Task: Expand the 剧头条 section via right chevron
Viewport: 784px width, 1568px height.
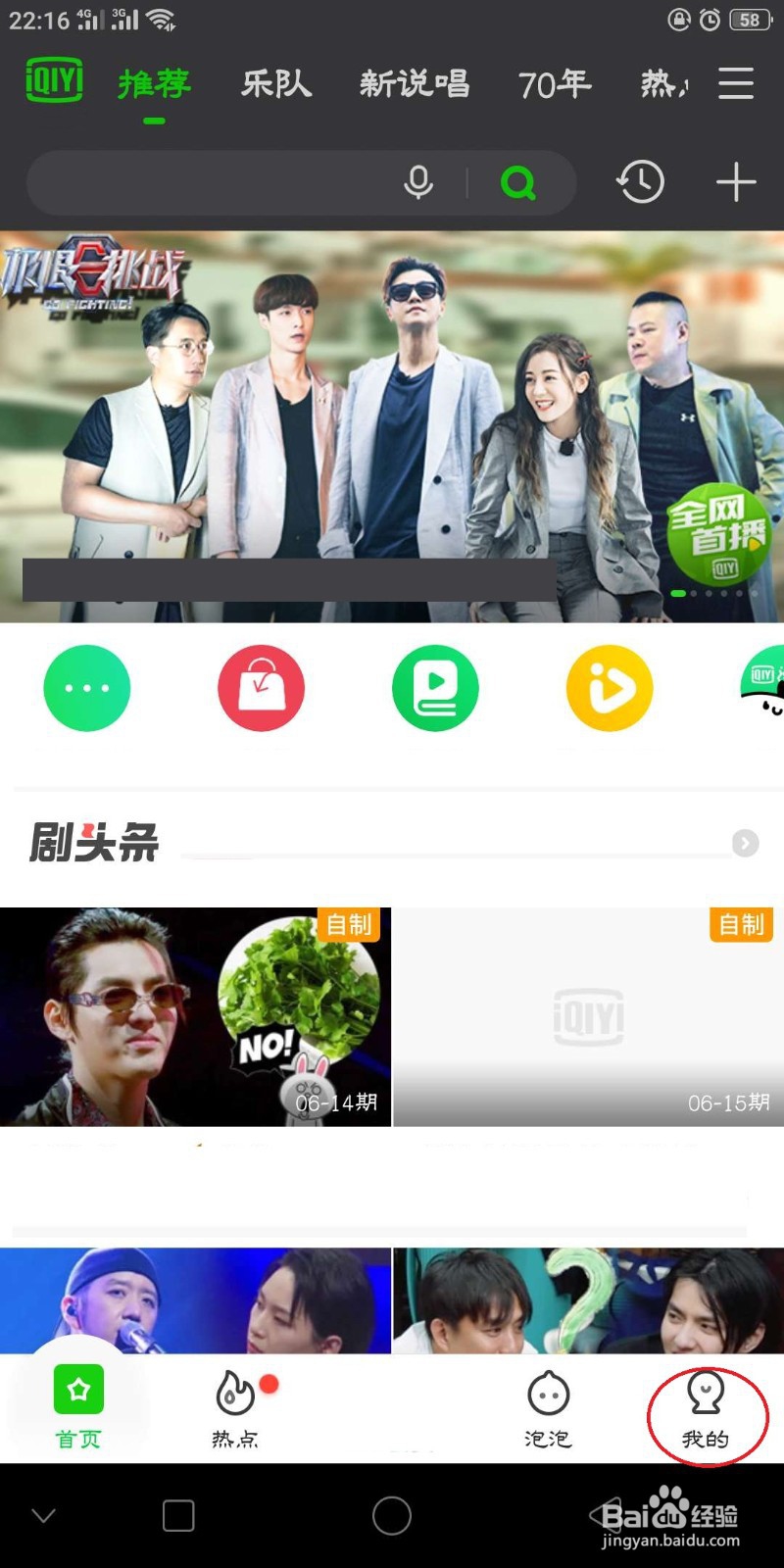Action: click(x=746, y=843)
